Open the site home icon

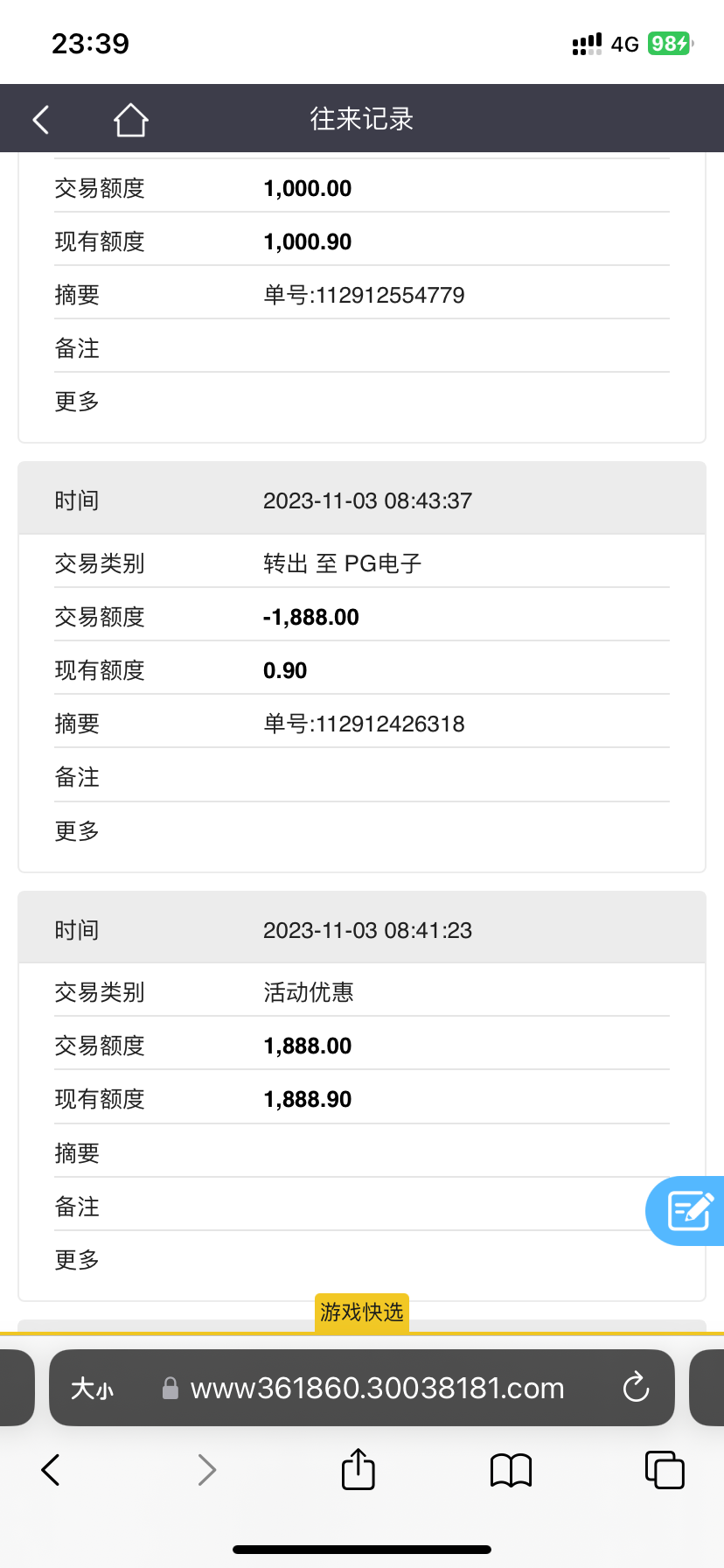(130, 120)
